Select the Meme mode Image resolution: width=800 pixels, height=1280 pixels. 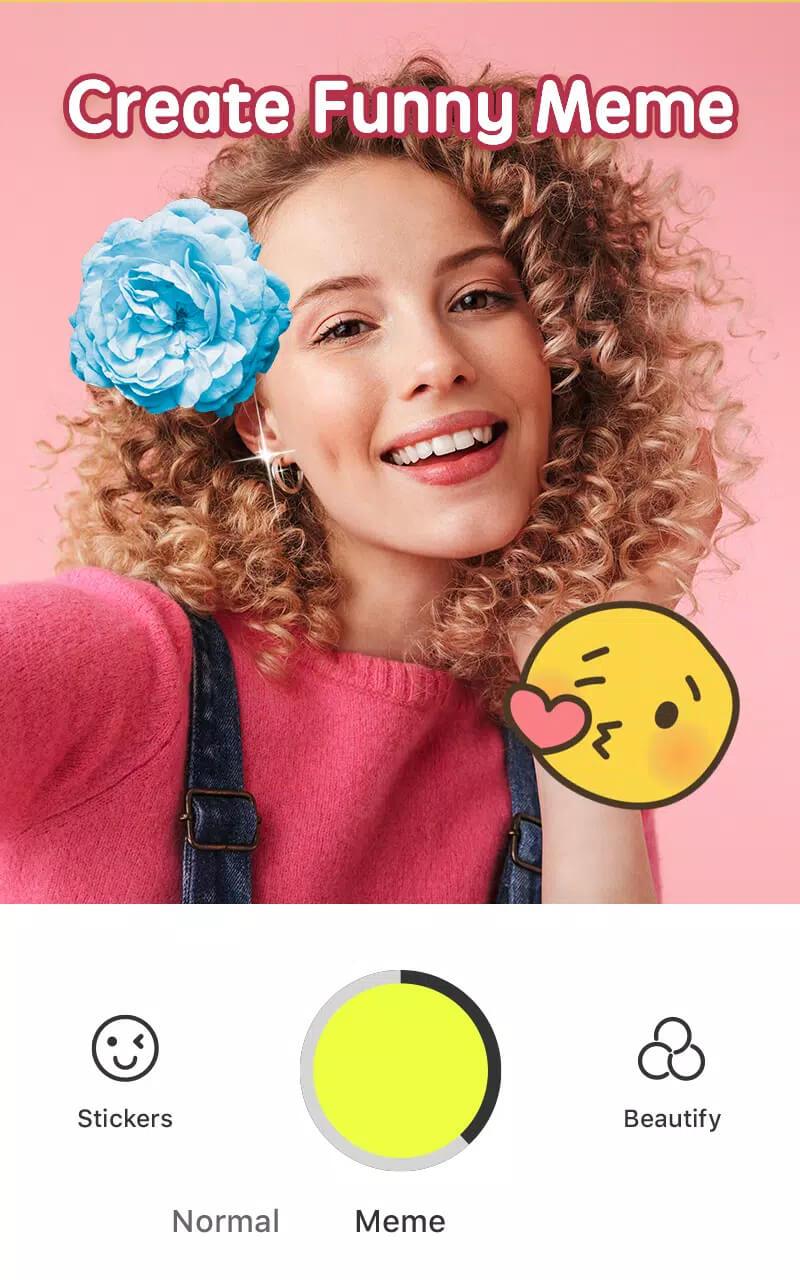pos(400,1221)
